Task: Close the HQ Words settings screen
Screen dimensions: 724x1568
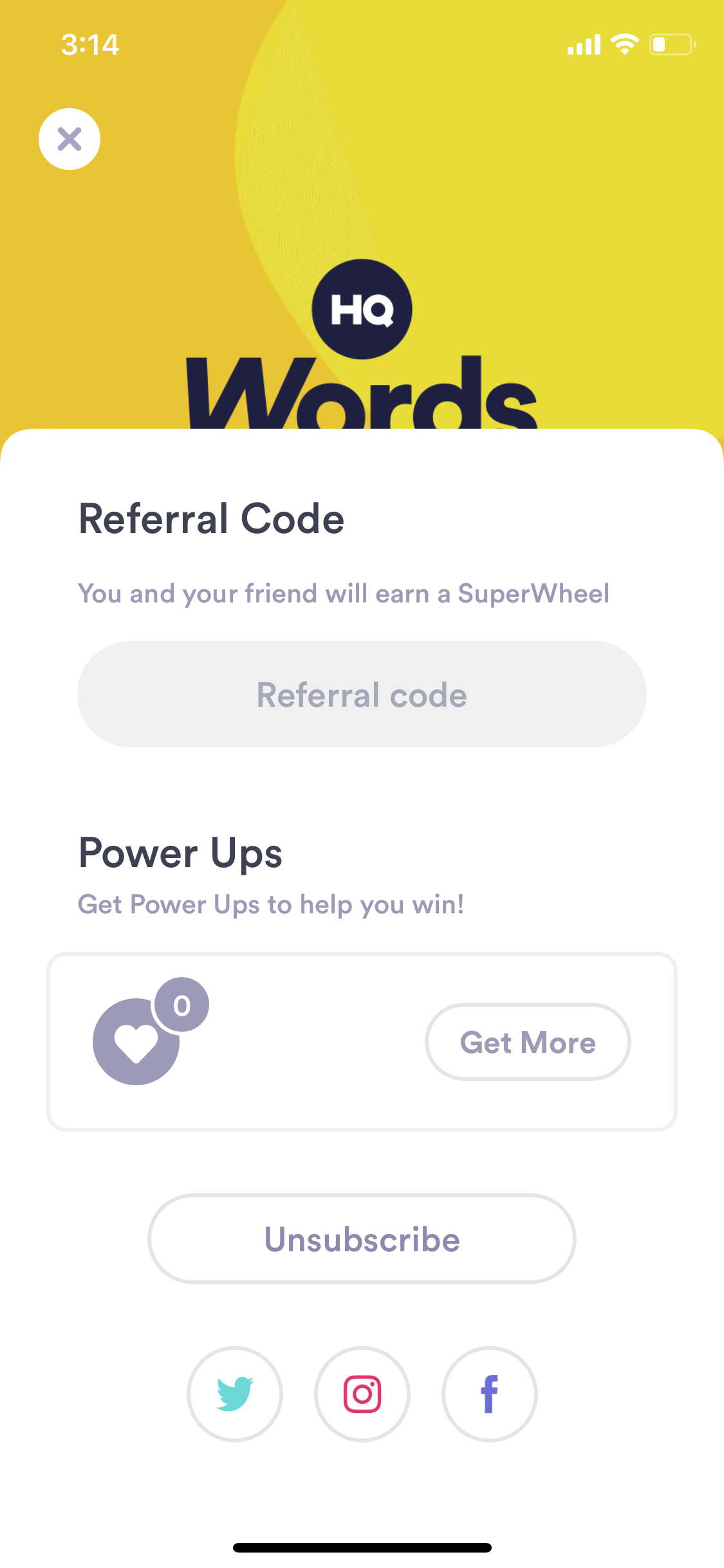Action: pyautogui.click(x=70, y=139)
